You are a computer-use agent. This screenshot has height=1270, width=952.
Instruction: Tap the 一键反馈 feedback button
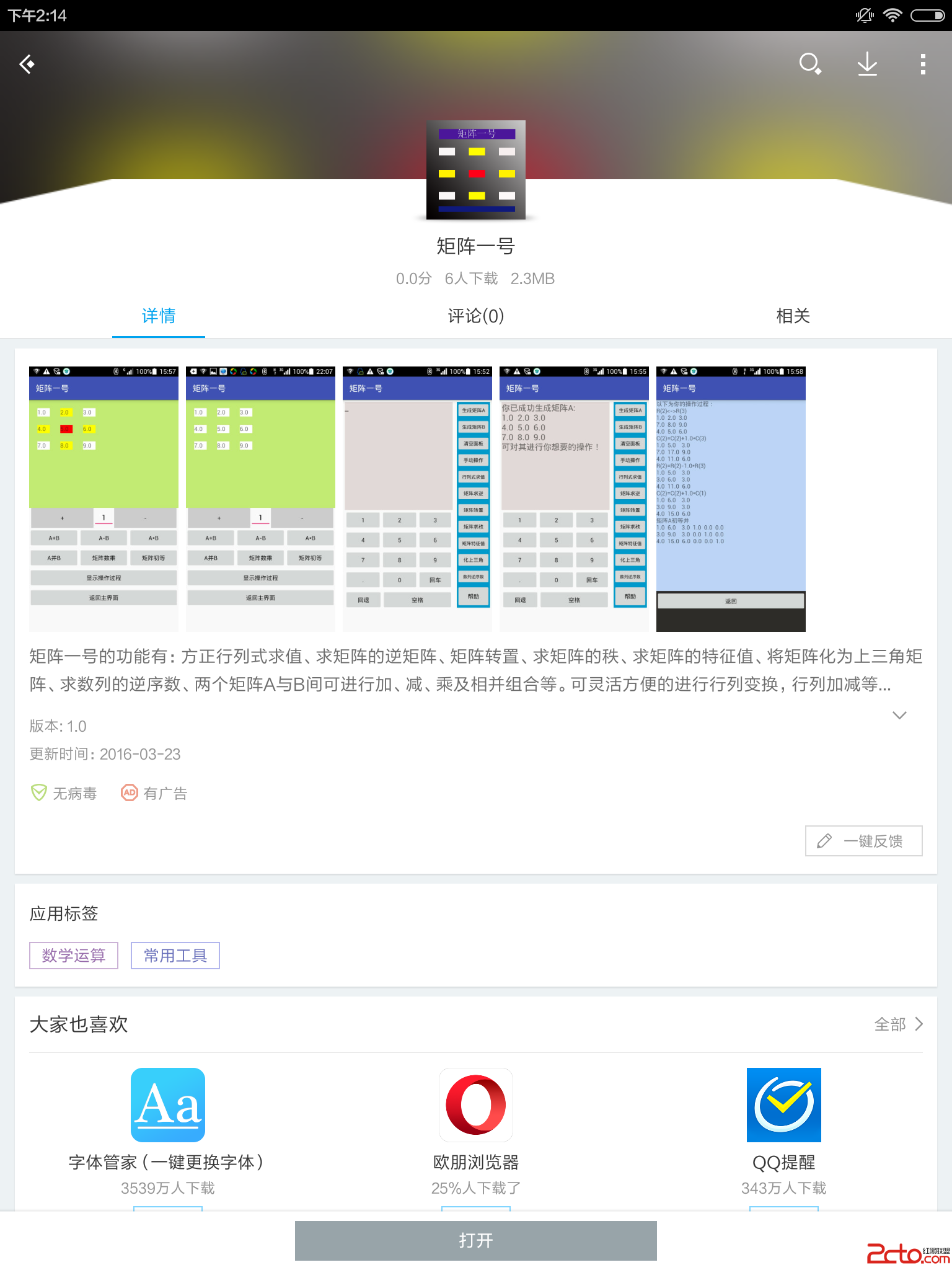coord(863,841)
